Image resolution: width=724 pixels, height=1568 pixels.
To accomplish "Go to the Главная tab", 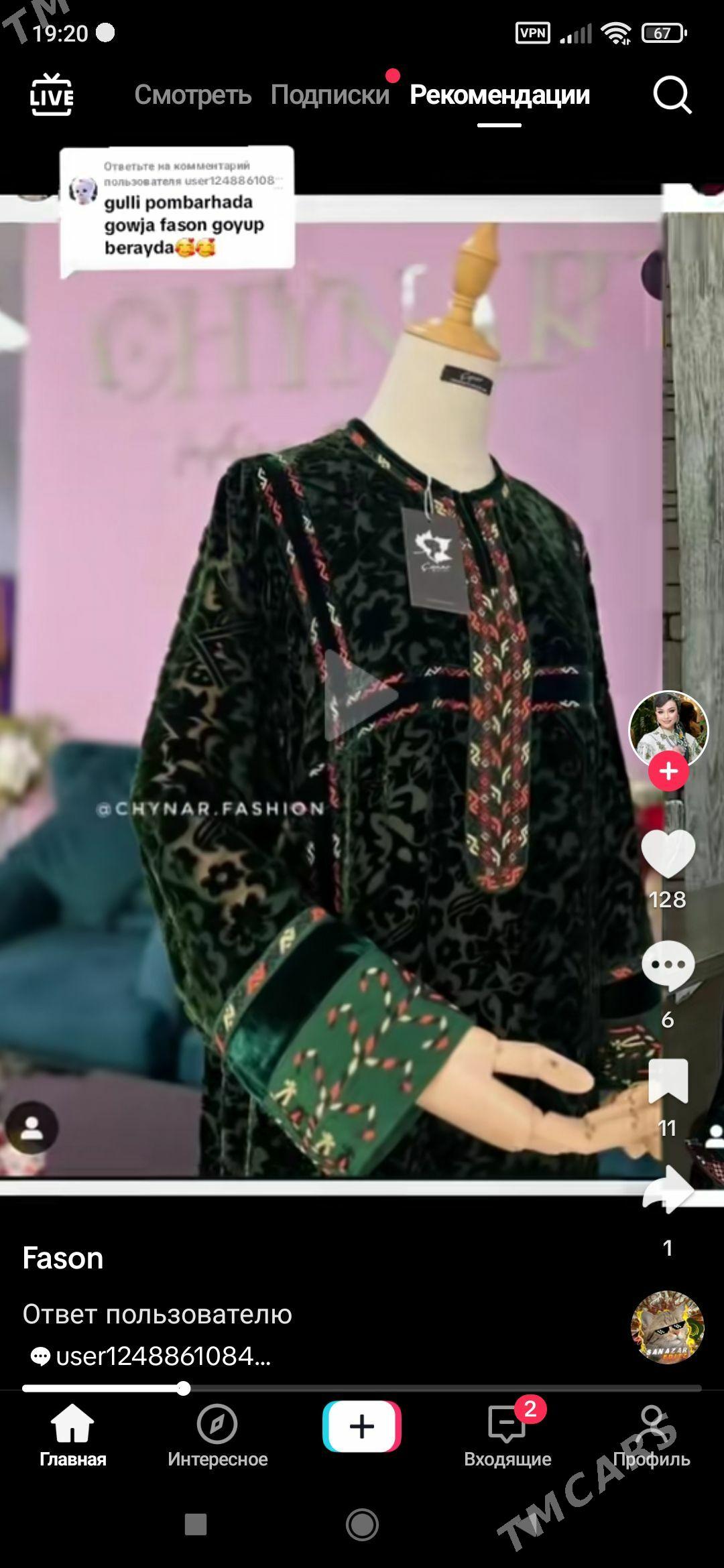I will click(72, 1437).
